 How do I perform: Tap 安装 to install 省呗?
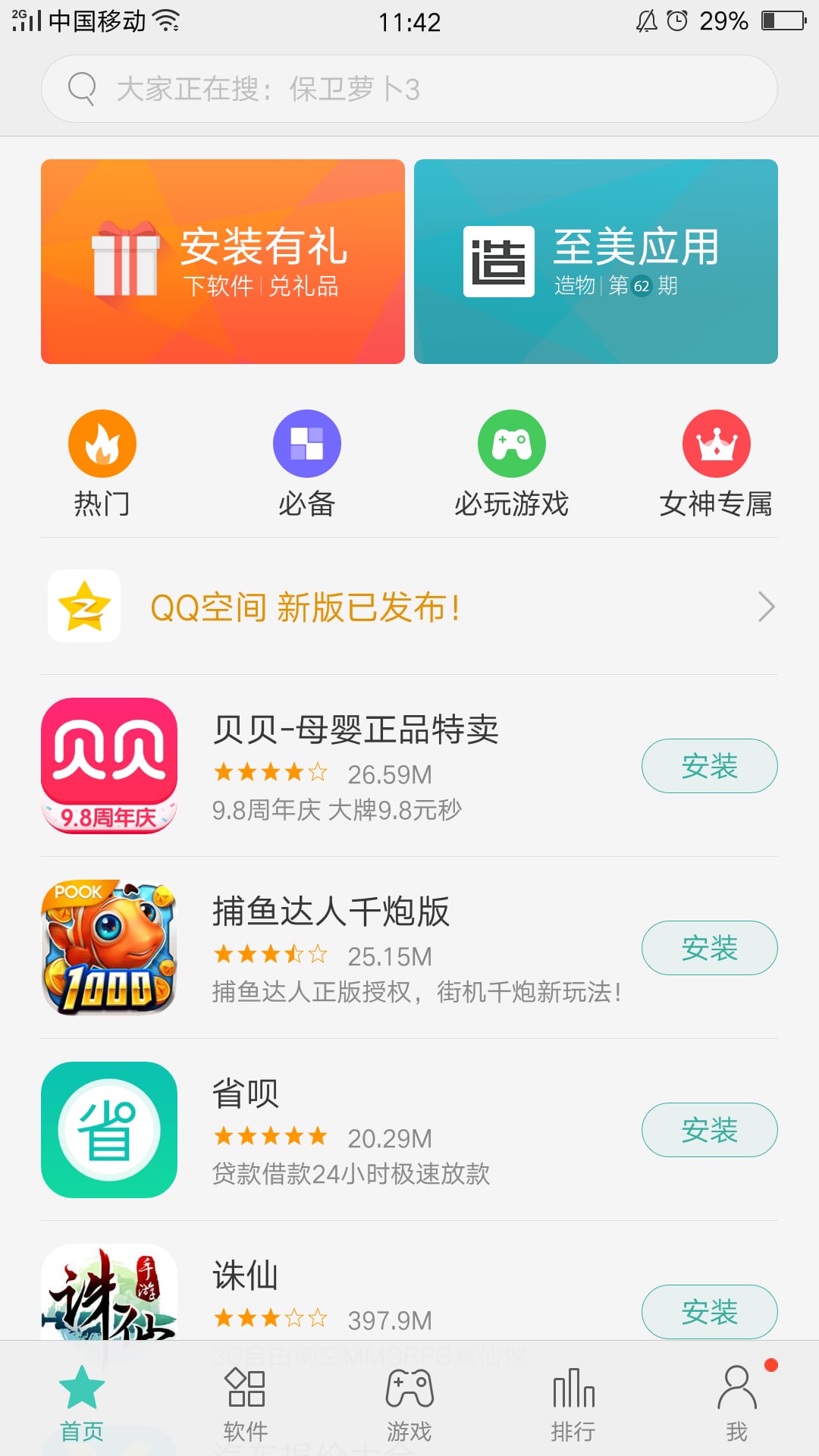[x=708, y=1130]
